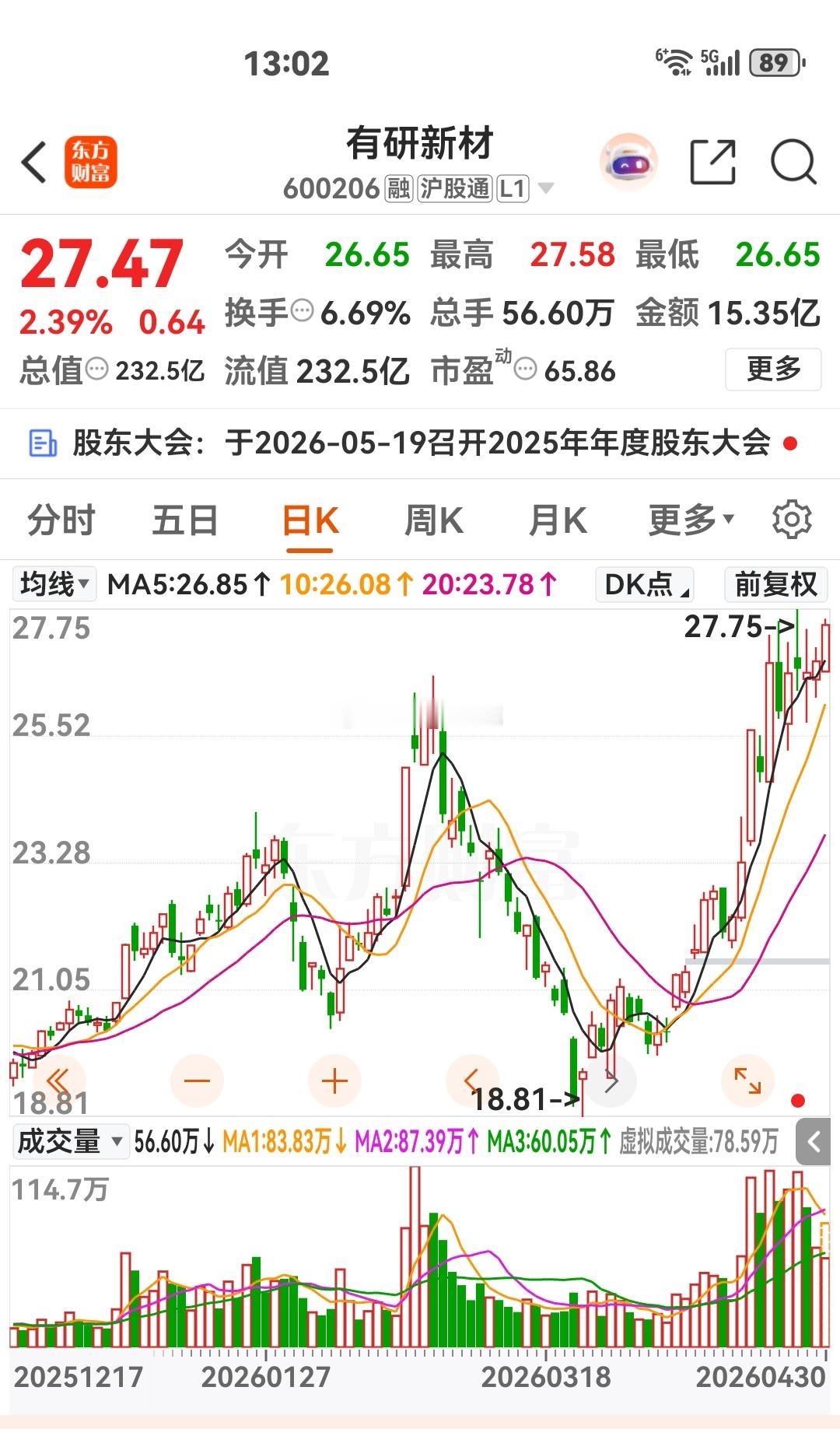Open the 成交量 volume indicator dropdown
This screenshot has height=1429, width=840.
point(68,1141)
